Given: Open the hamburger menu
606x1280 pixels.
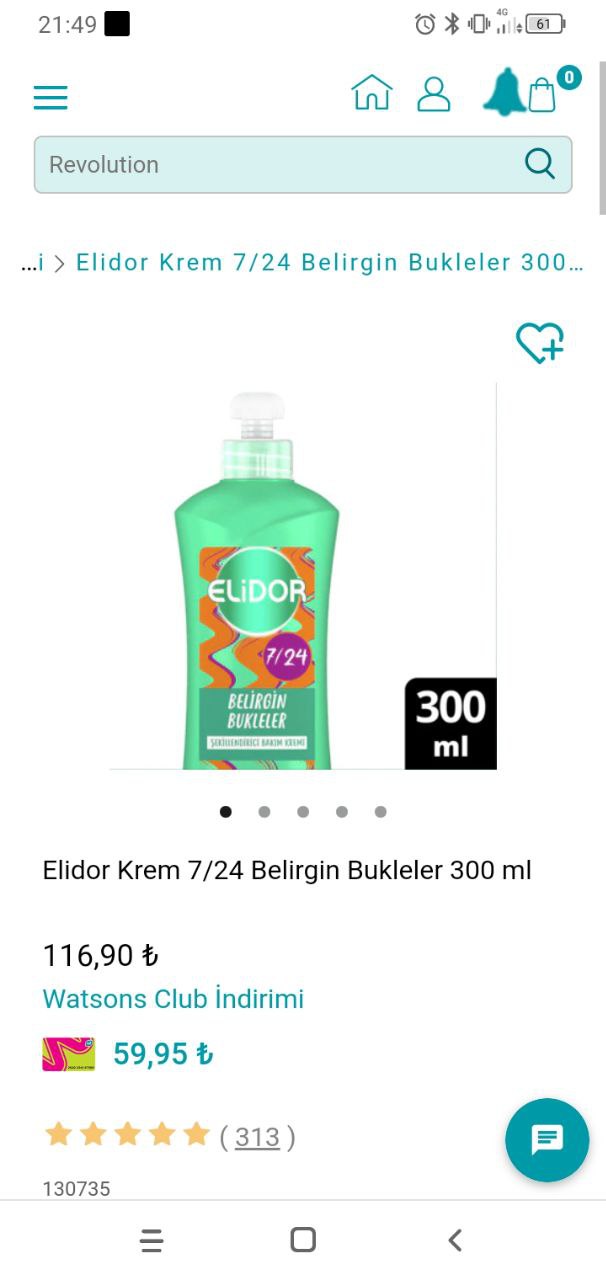Looking at the screenshot, I should pyautogui.click(x=50, y=97).
